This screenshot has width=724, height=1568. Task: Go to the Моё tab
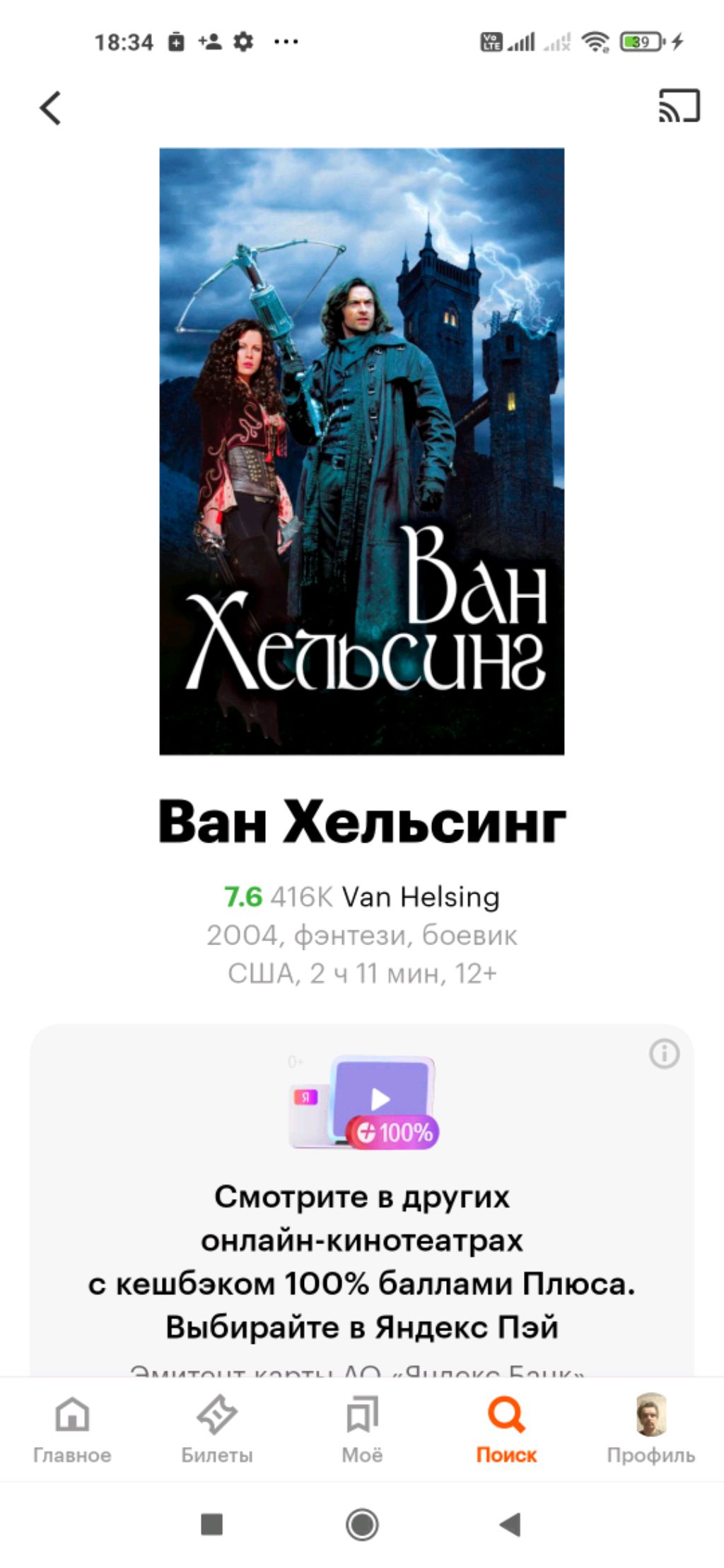click(362, 1428)
